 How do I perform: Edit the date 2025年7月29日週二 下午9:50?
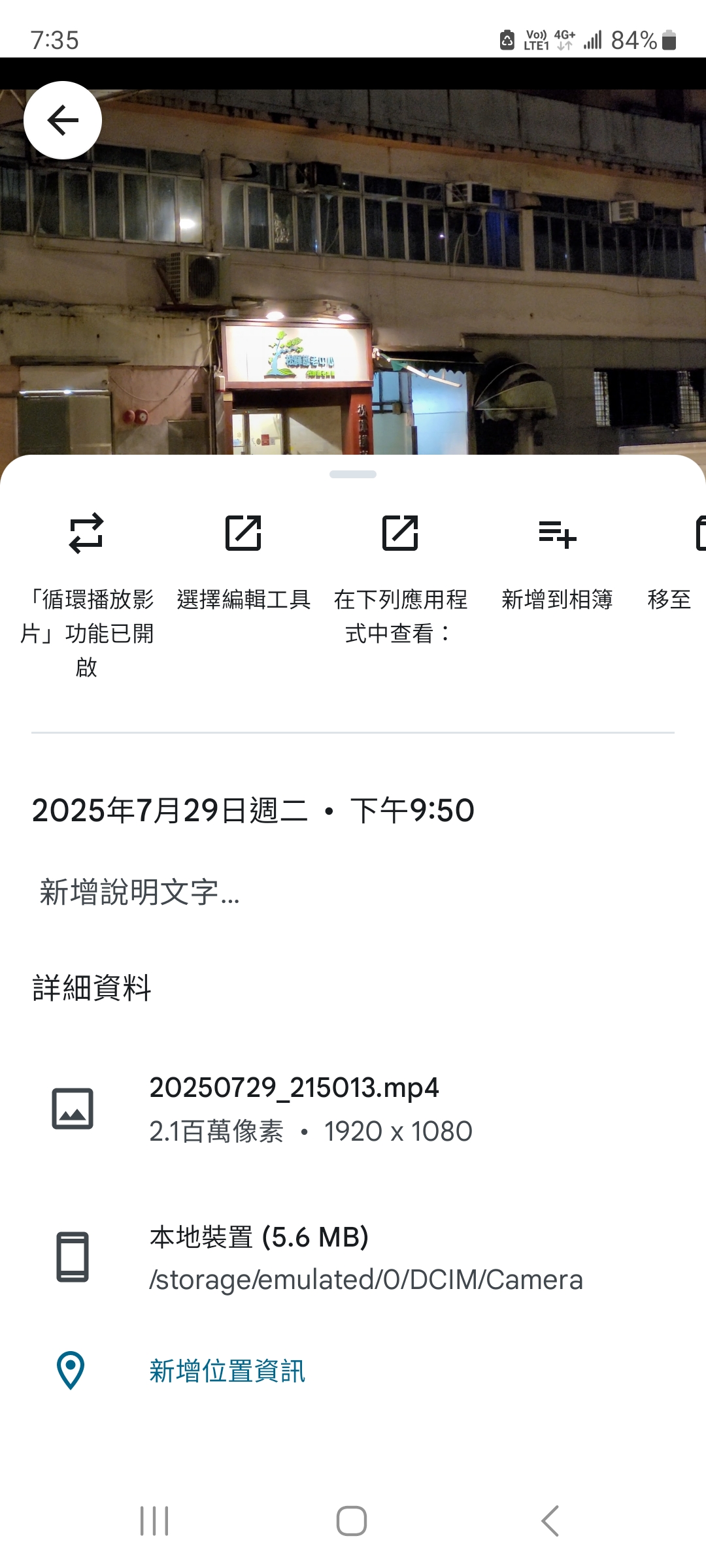click(253, 811)
